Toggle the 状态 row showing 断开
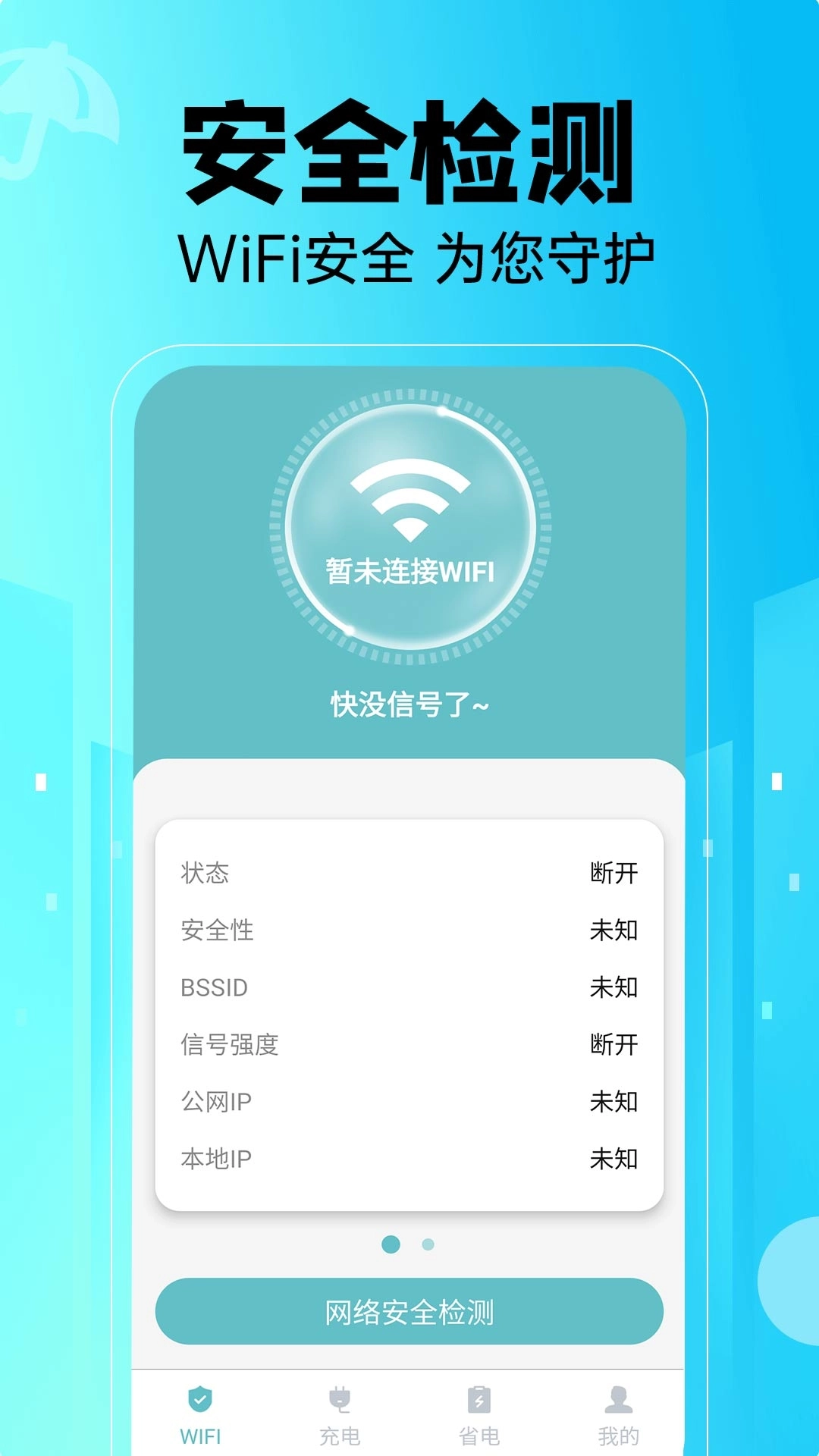Image resolution: width=819 pixels, height=1456 pixels. click(x=409, y=874)
